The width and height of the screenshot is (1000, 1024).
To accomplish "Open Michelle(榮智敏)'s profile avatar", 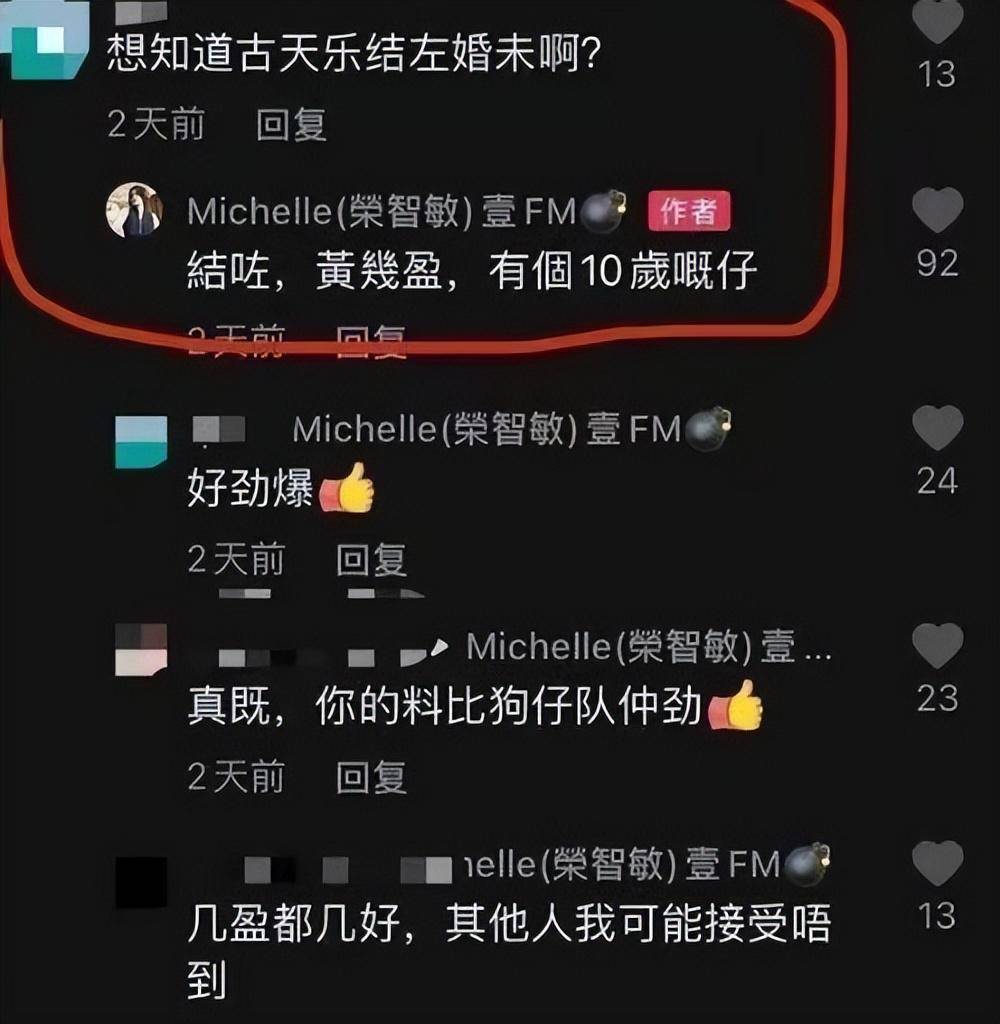I will coord(134,211).
